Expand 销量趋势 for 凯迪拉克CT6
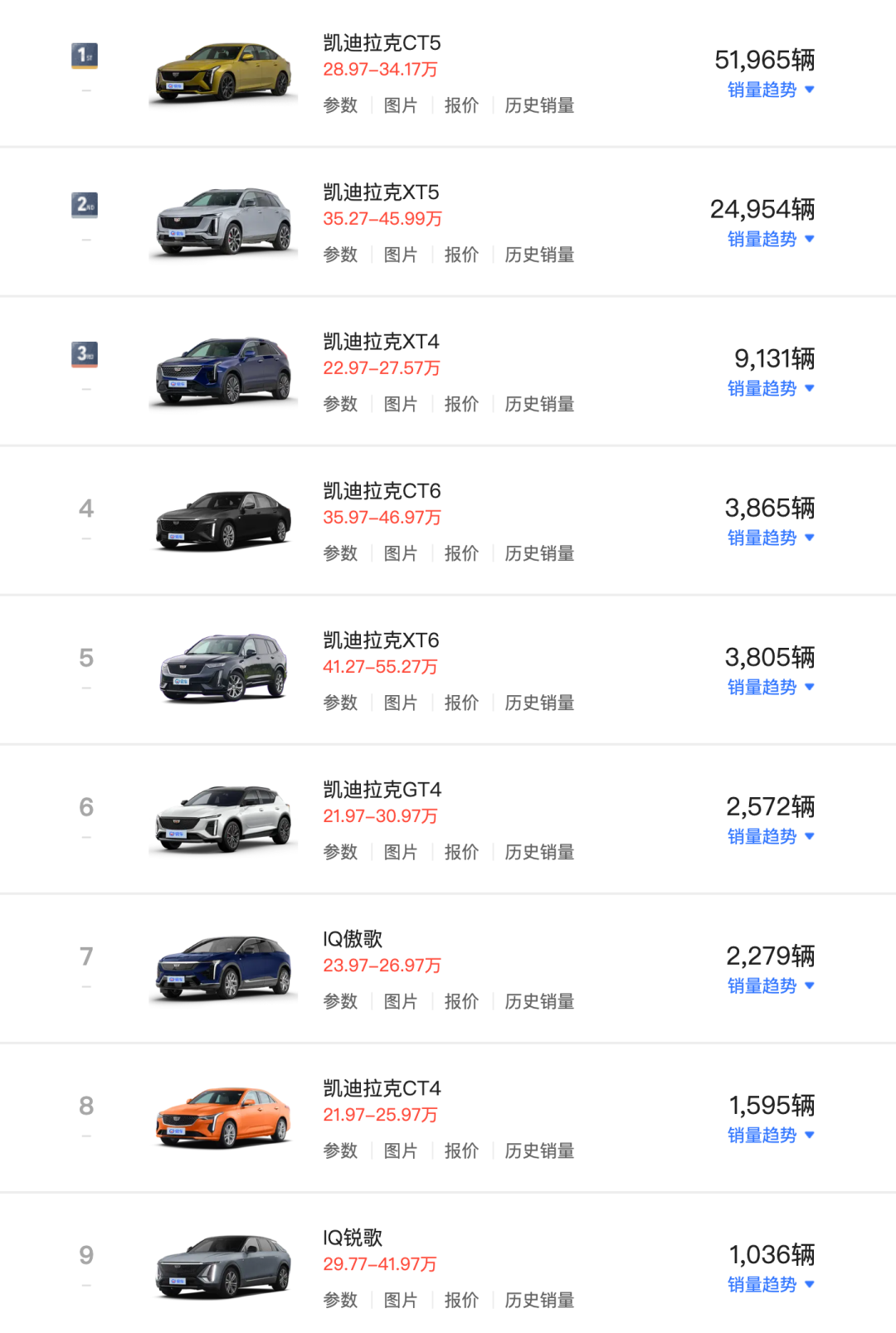This screenshot has height=1333, width=896. pos(770,538)
